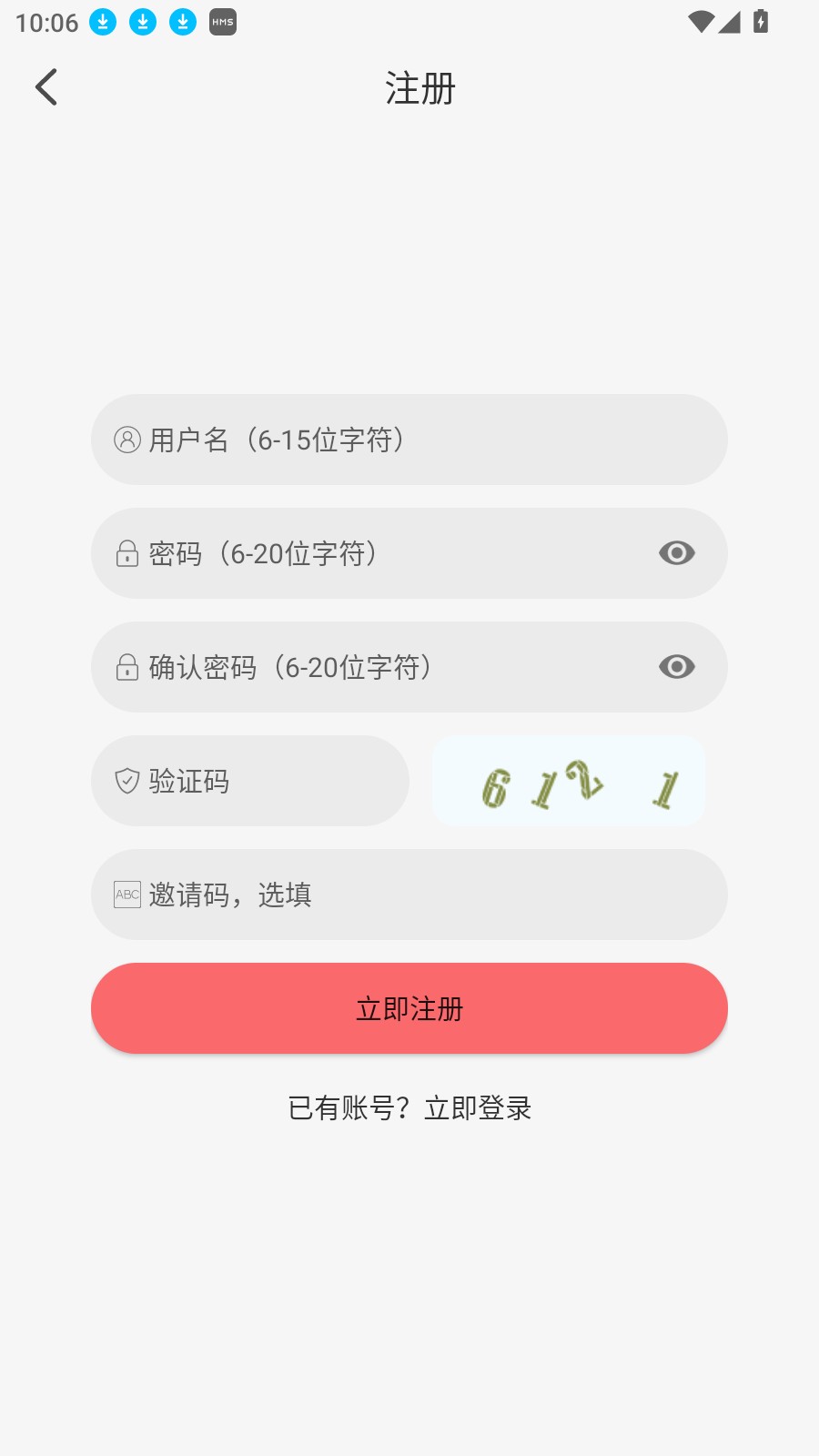819x1456 pixels.
Task: Click the user avatar icon in username field
Action: (126, 440)
